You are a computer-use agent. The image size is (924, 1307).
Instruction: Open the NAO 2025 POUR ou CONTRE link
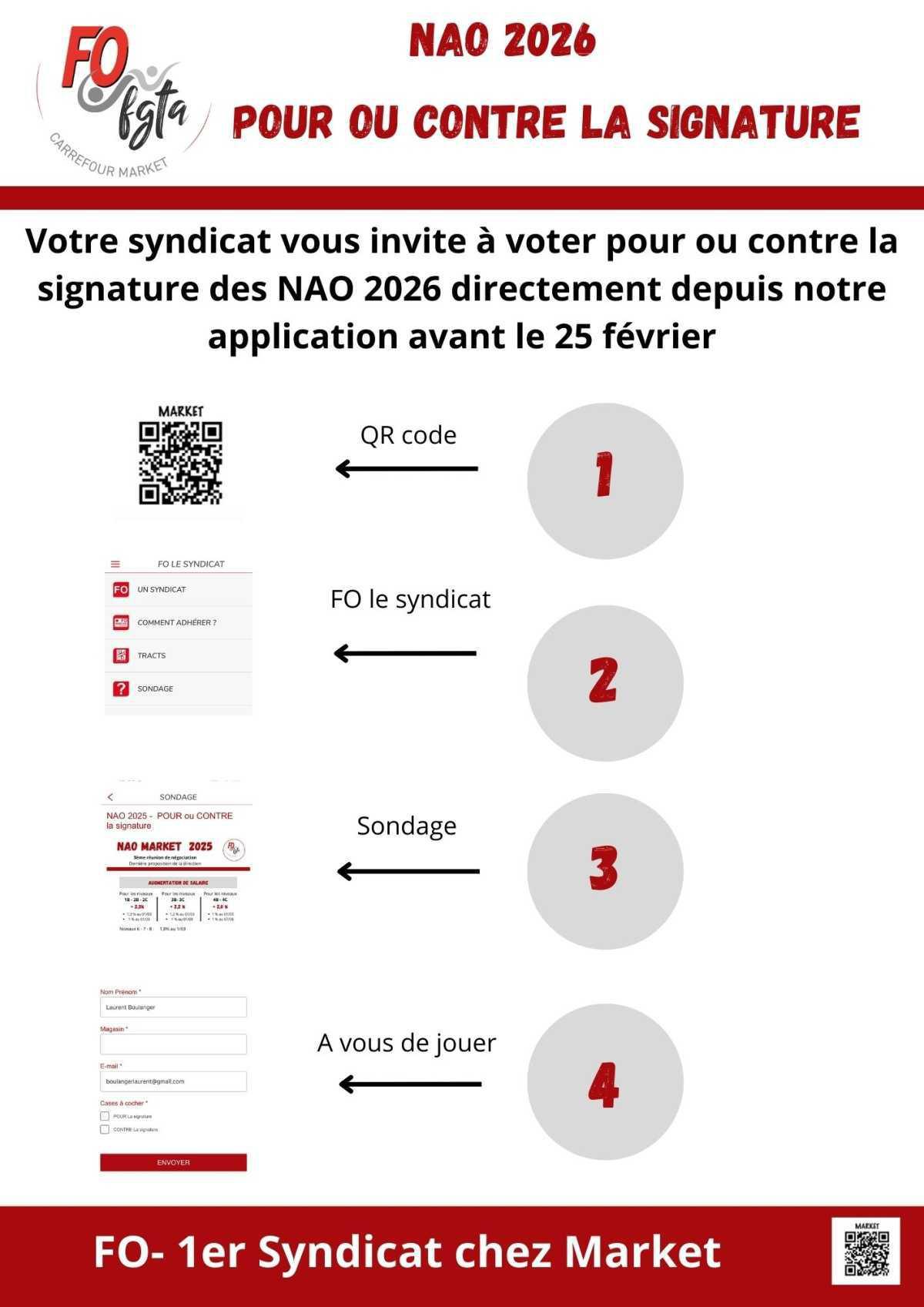168,819
